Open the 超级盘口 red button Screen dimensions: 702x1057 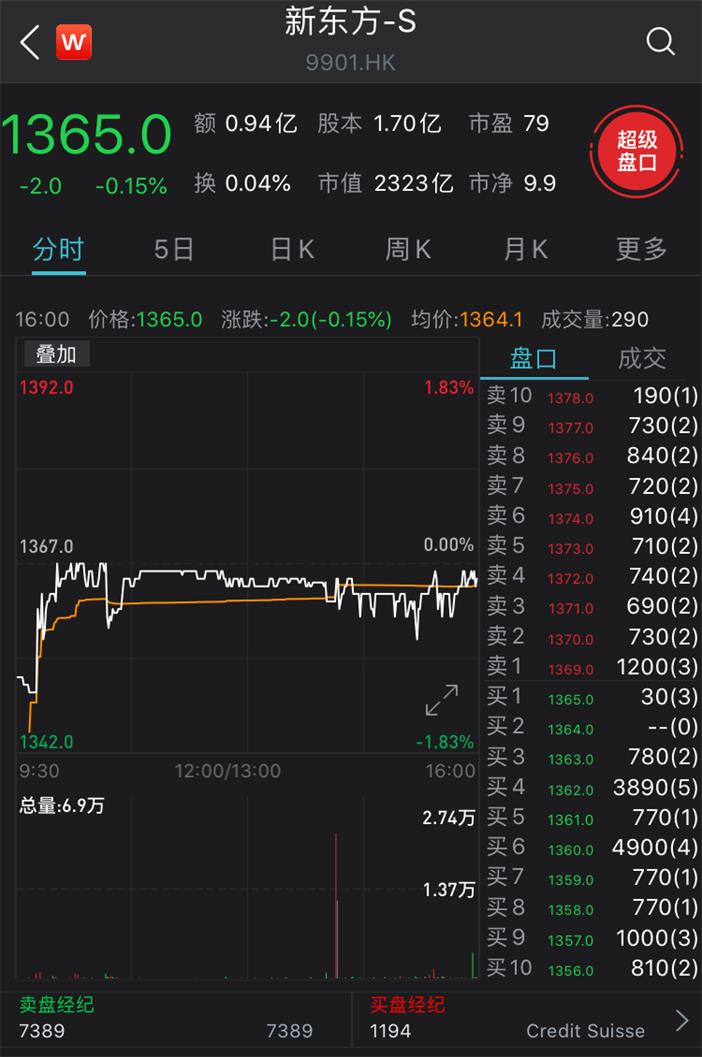[x=637, y=152]
